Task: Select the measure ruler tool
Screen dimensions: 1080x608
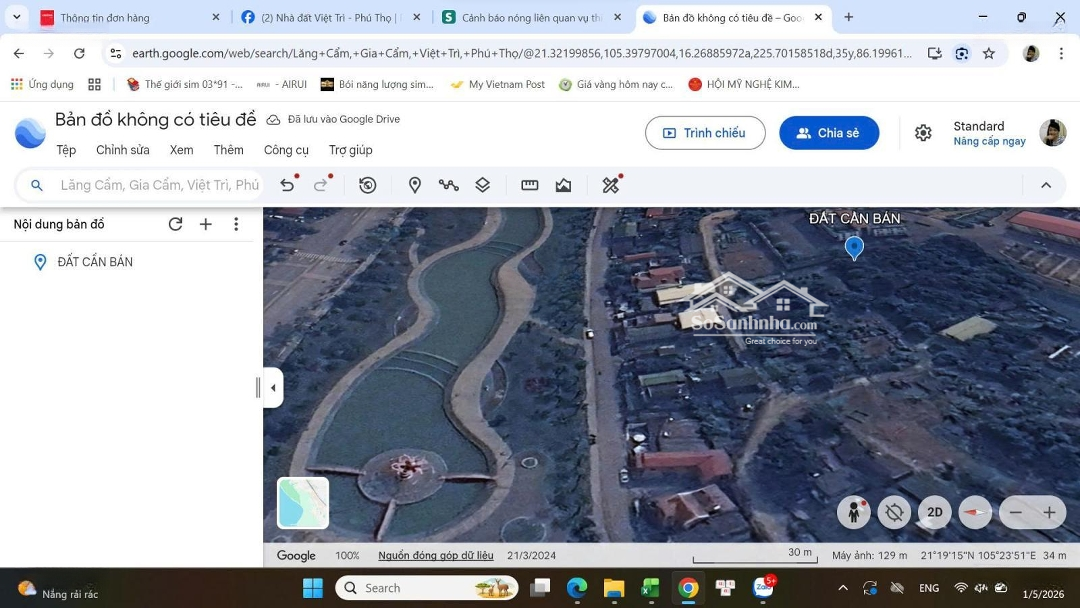Action: (x=530, y=185)
